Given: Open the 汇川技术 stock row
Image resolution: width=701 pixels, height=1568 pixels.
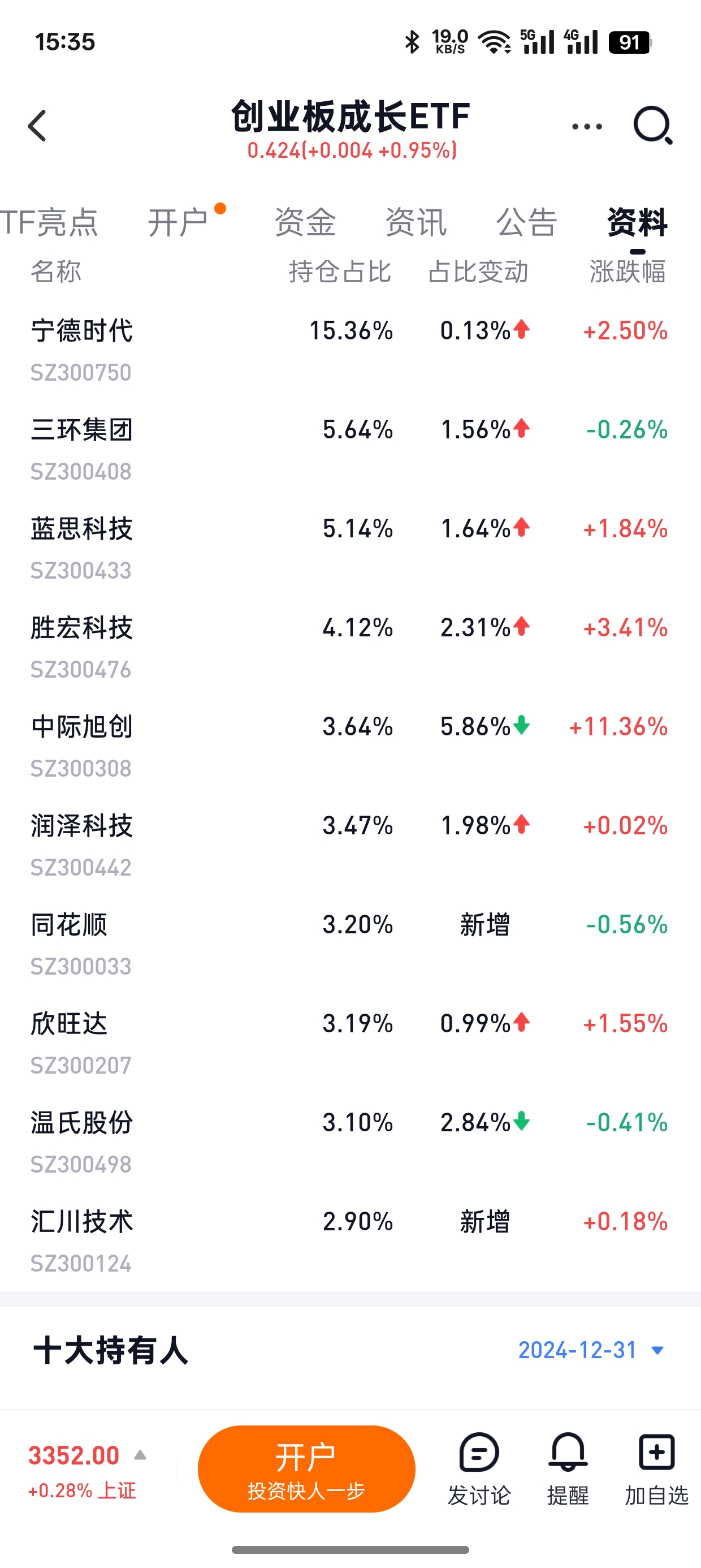Looking at the screenshot, I should pyautogui.click(x=350, y=1241).
